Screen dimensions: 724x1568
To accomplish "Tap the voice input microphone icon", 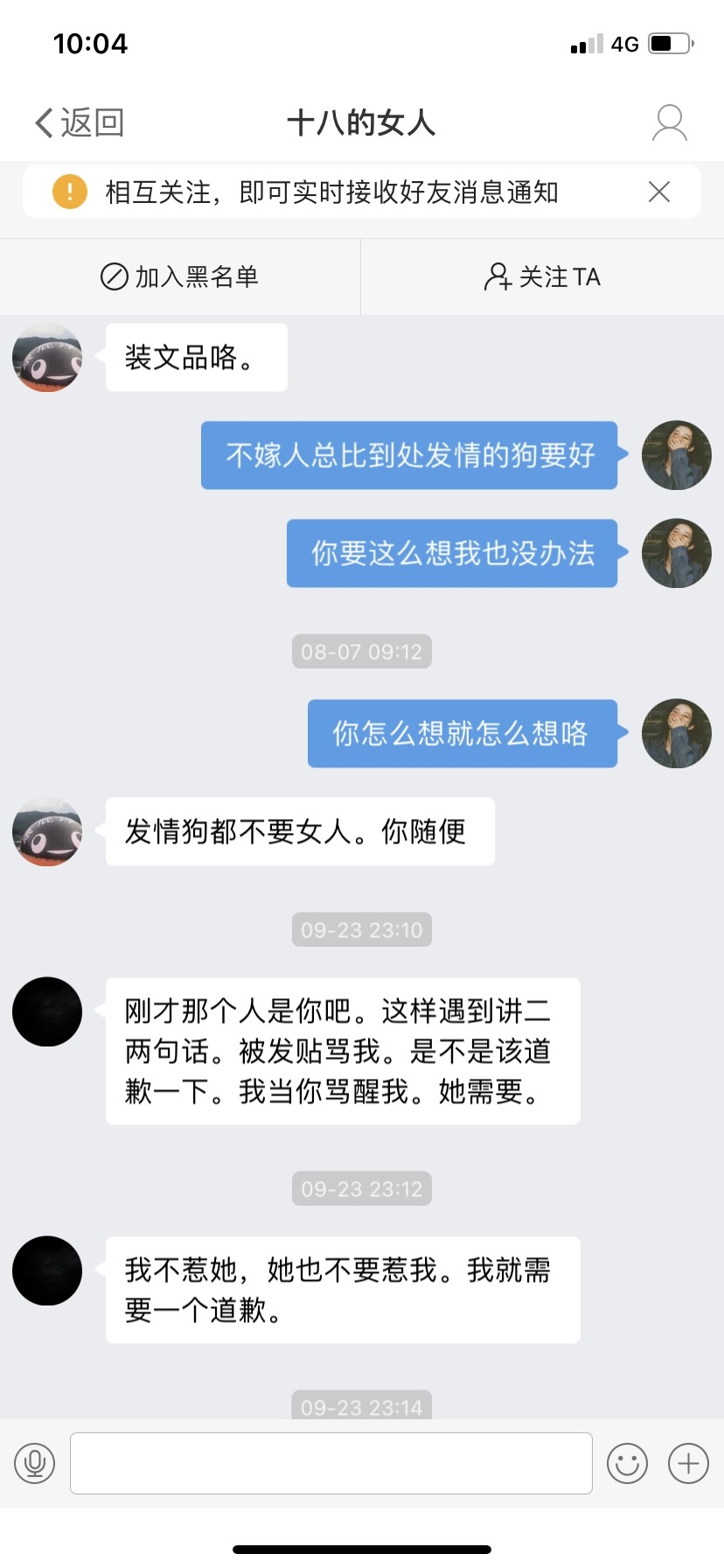I will click(35, 1462).
